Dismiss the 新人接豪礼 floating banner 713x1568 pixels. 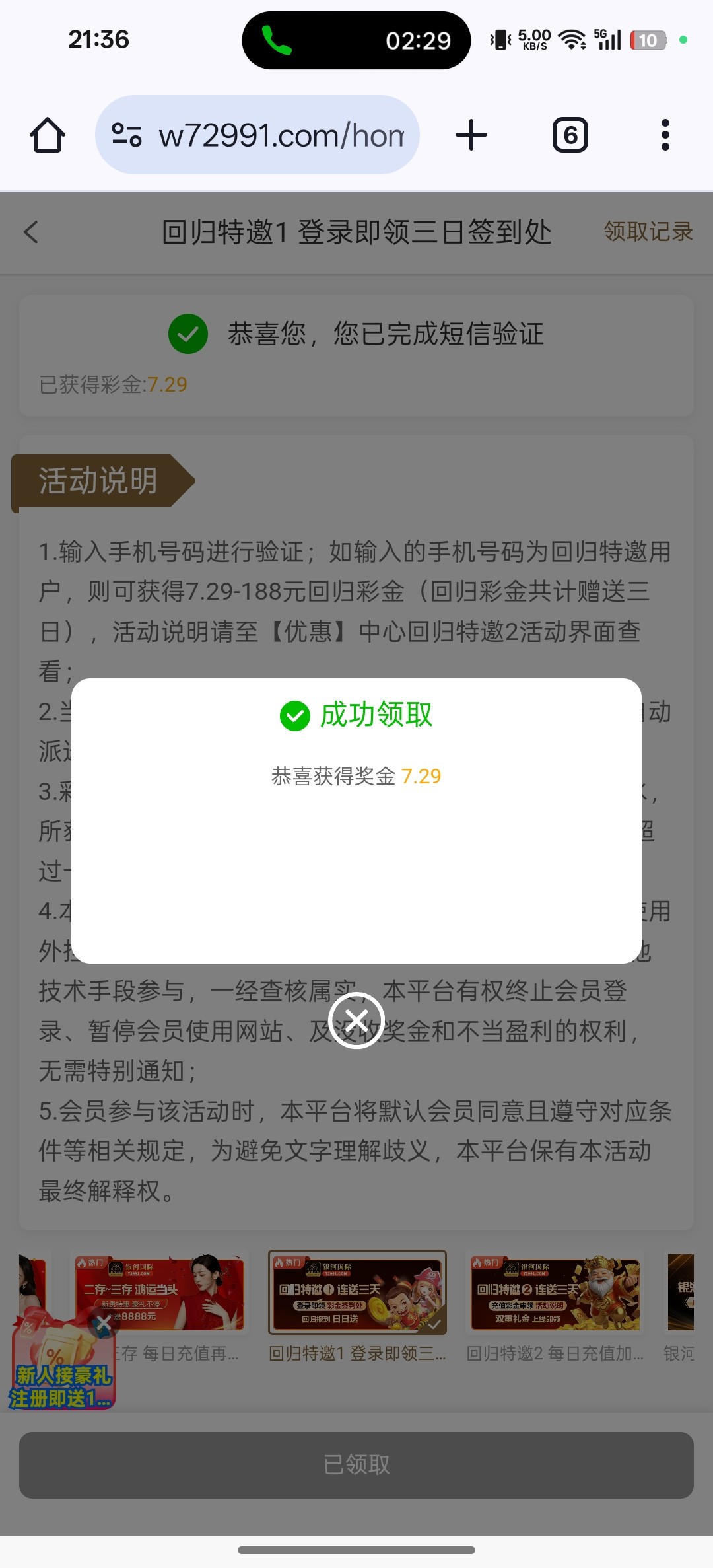point(103,1323)
